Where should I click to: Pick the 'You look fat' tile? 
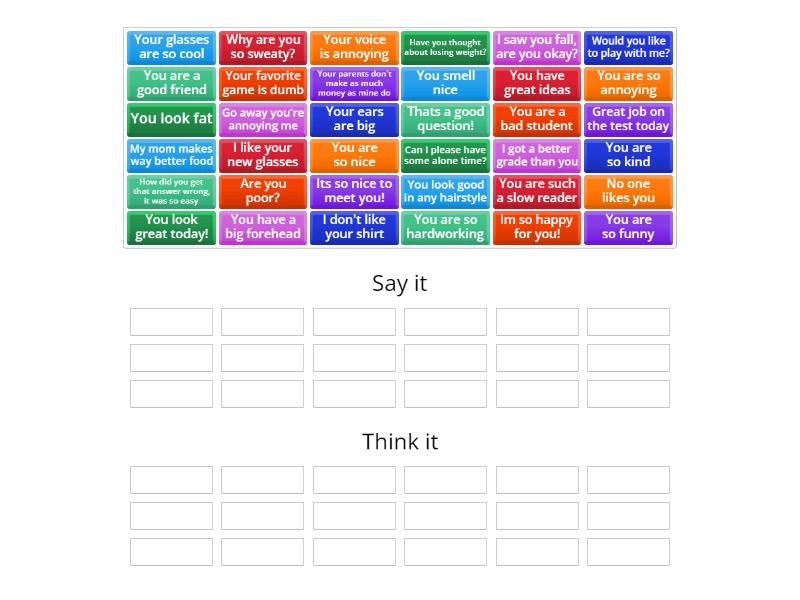171,119
